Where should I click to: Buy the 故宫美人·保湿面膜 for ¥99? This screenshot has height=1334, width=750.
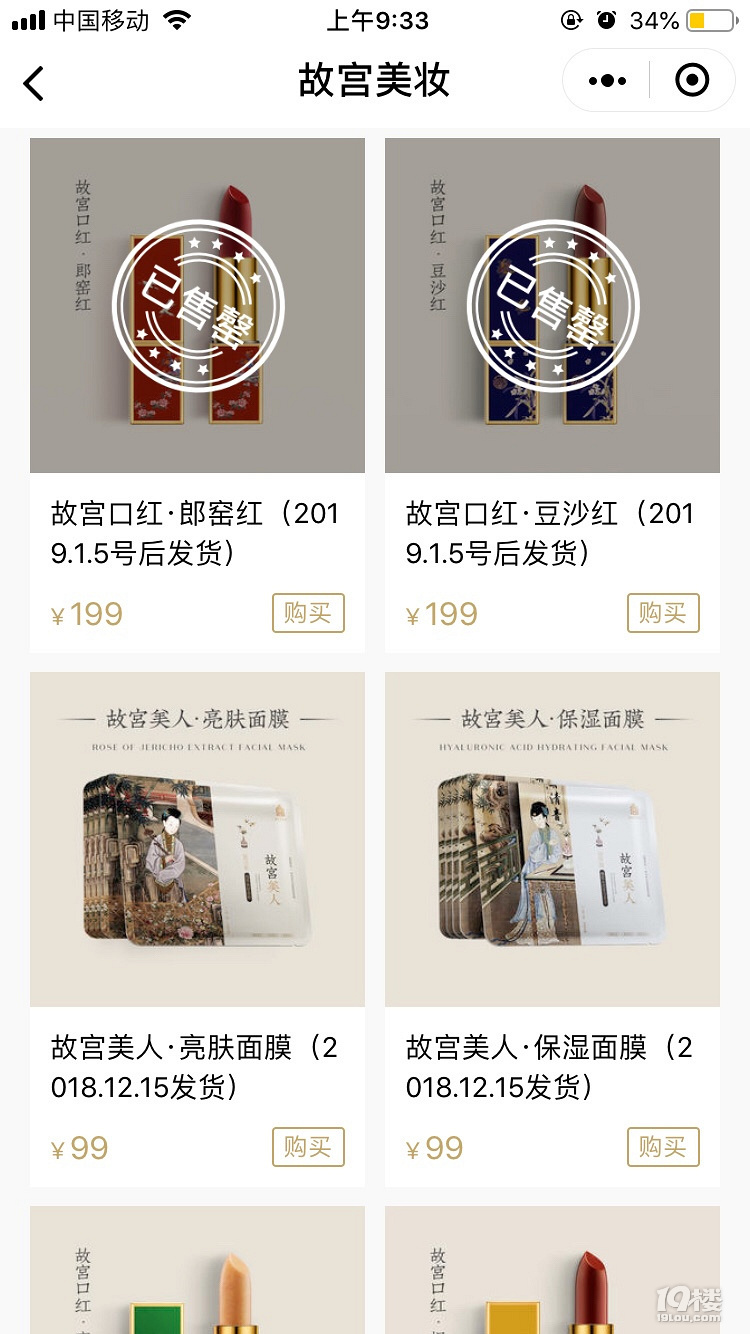pyautogui.click(x=663, y=1147)
